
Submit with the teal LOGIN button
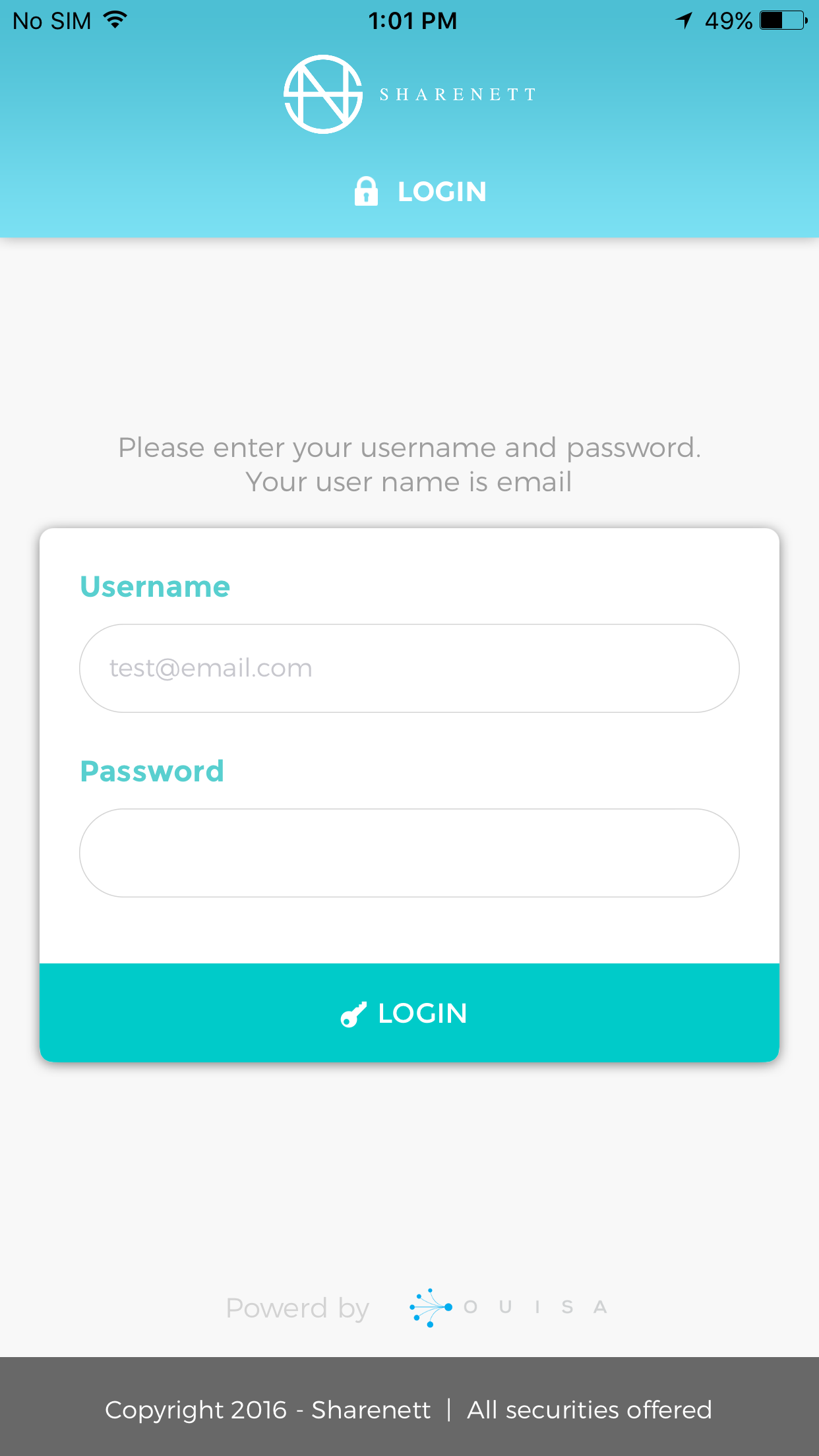click(409, 1013)
